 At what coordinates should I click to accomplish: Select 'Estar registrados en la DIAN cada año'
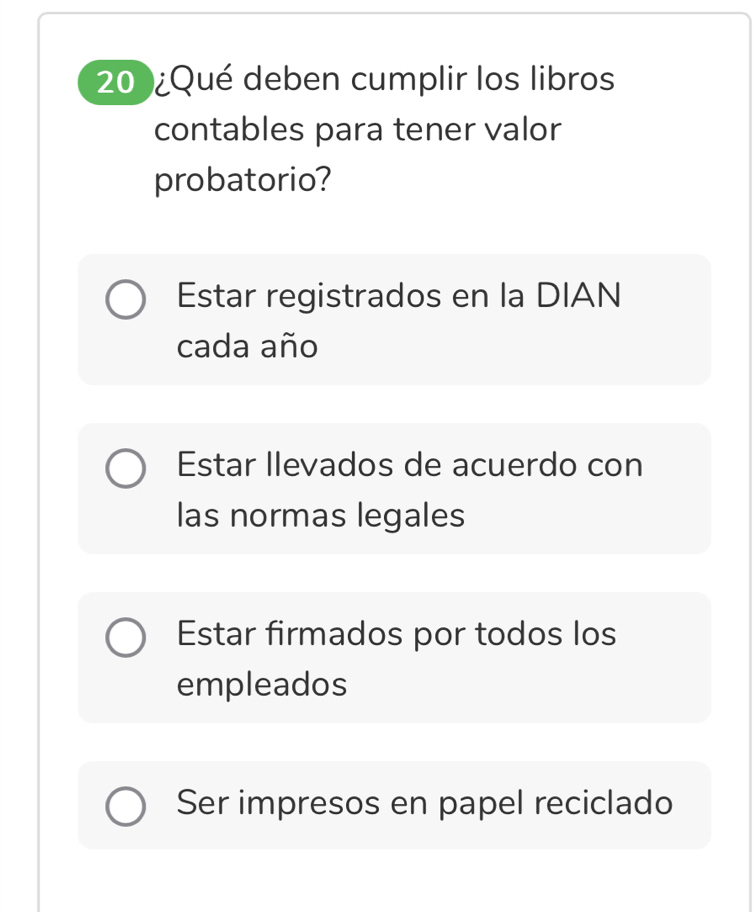point(126,300)
